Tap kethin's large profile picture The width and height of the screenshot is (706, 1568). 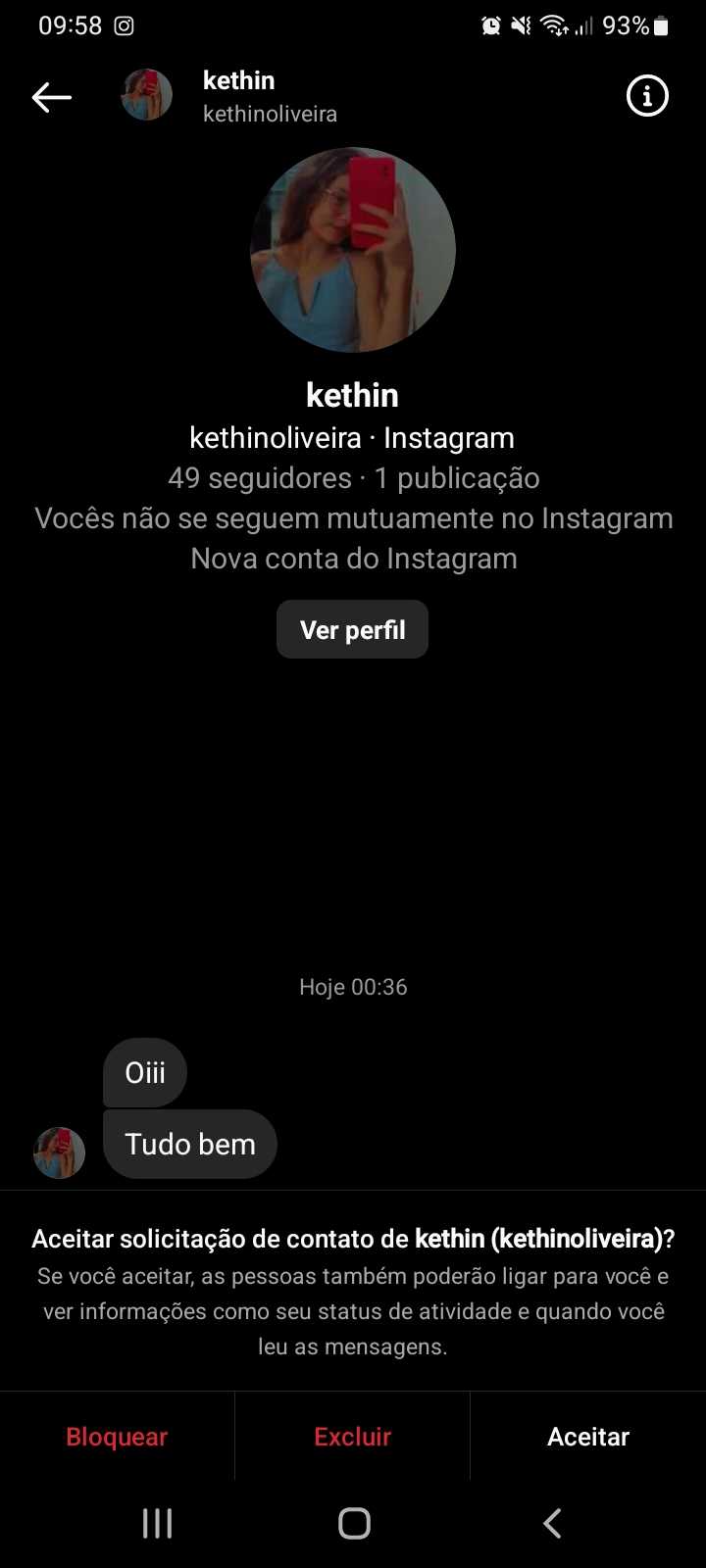[x=353, y=250]
